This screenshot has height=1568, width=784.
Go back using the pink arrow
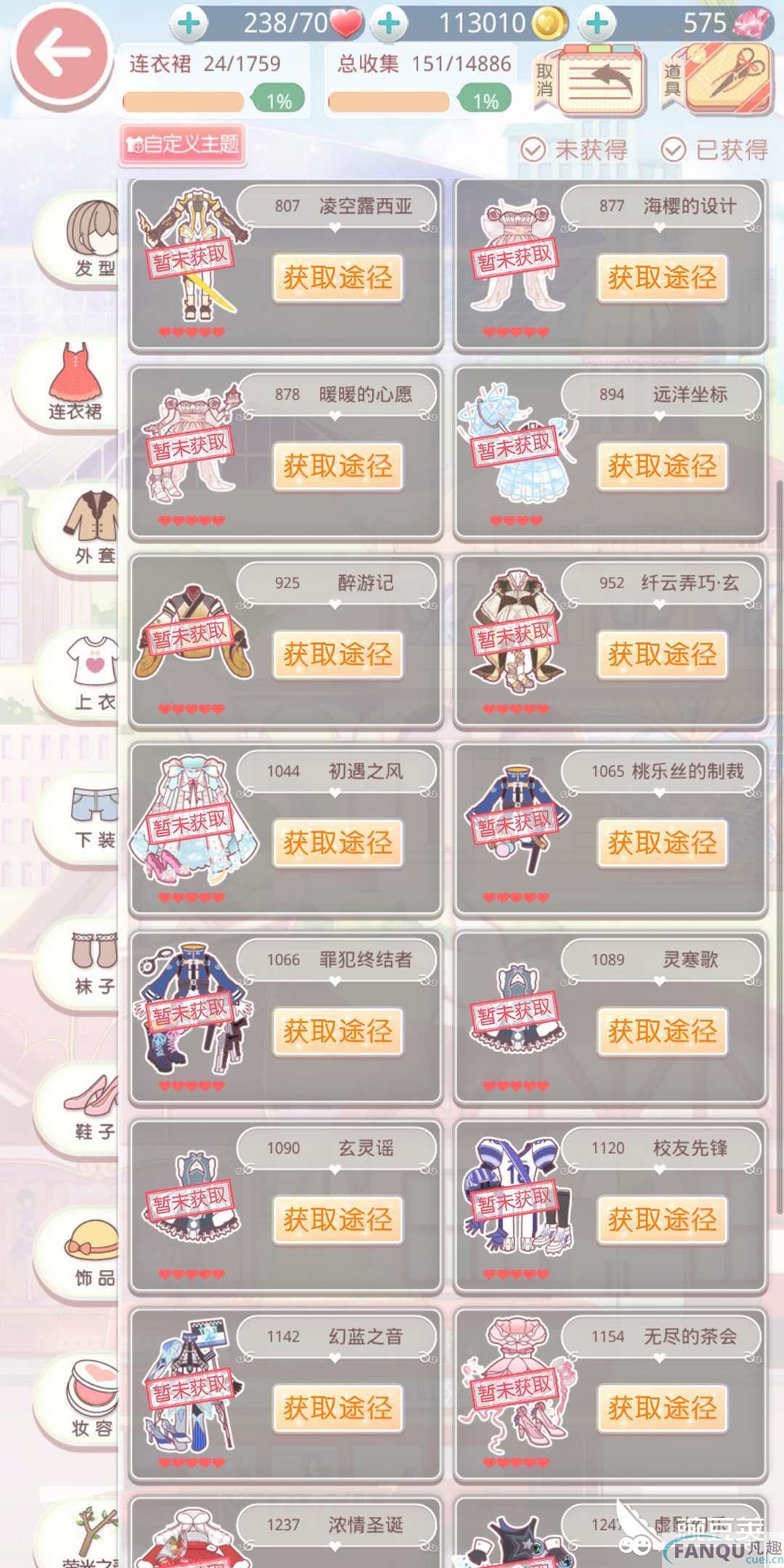61,53
